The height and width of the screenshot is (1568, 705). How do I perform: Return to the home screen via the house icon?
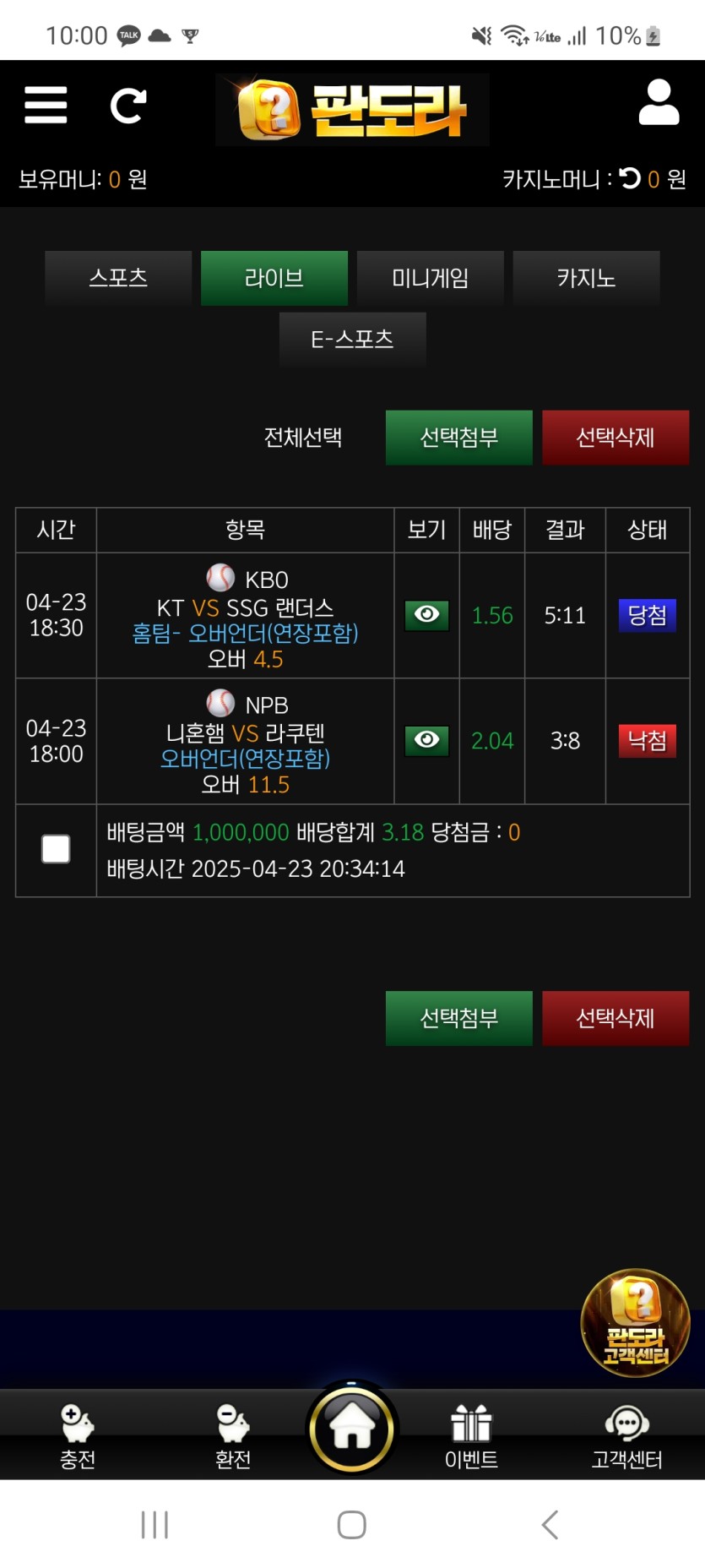pyautogui.click(x=352, y=1428)
